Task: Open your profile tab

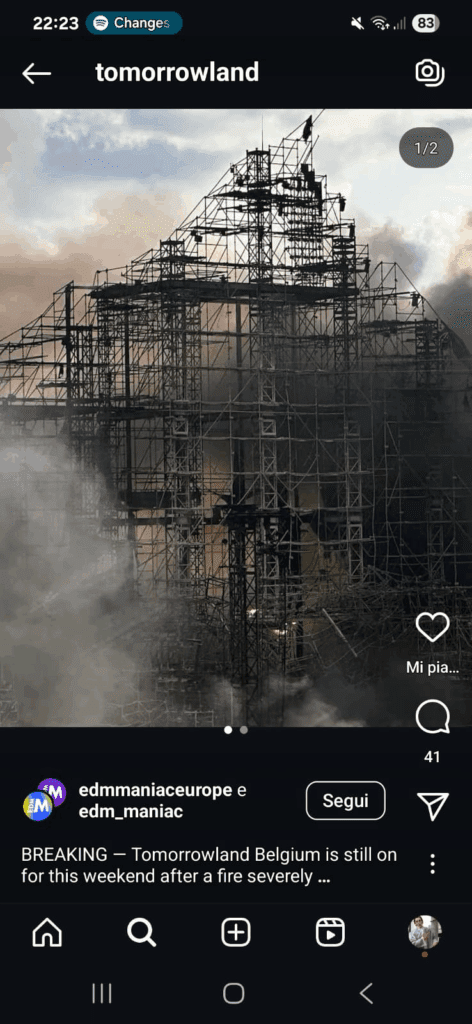Action: coord(425,932)
